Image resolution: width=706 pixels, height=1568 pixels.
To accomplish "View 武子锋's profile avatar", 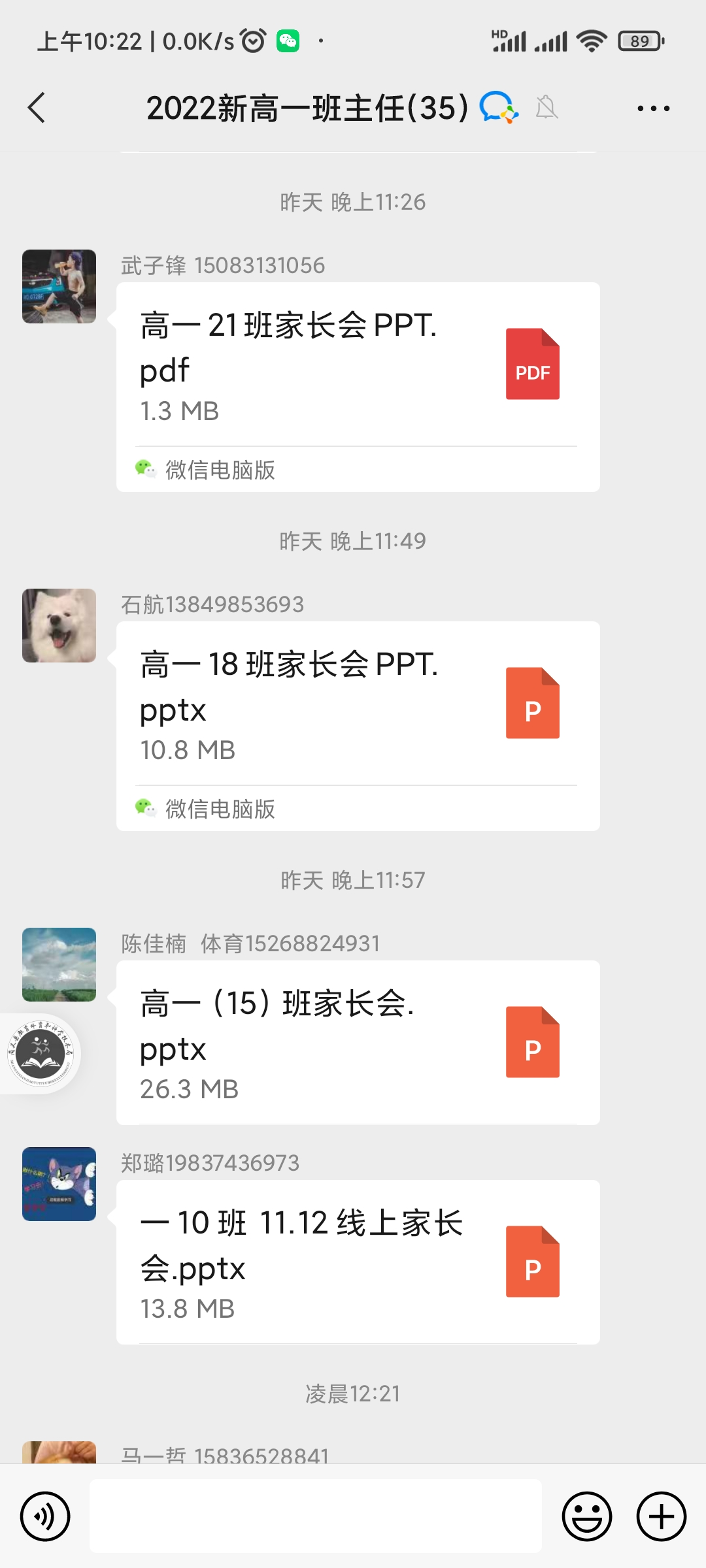I will tap(59, 286).
